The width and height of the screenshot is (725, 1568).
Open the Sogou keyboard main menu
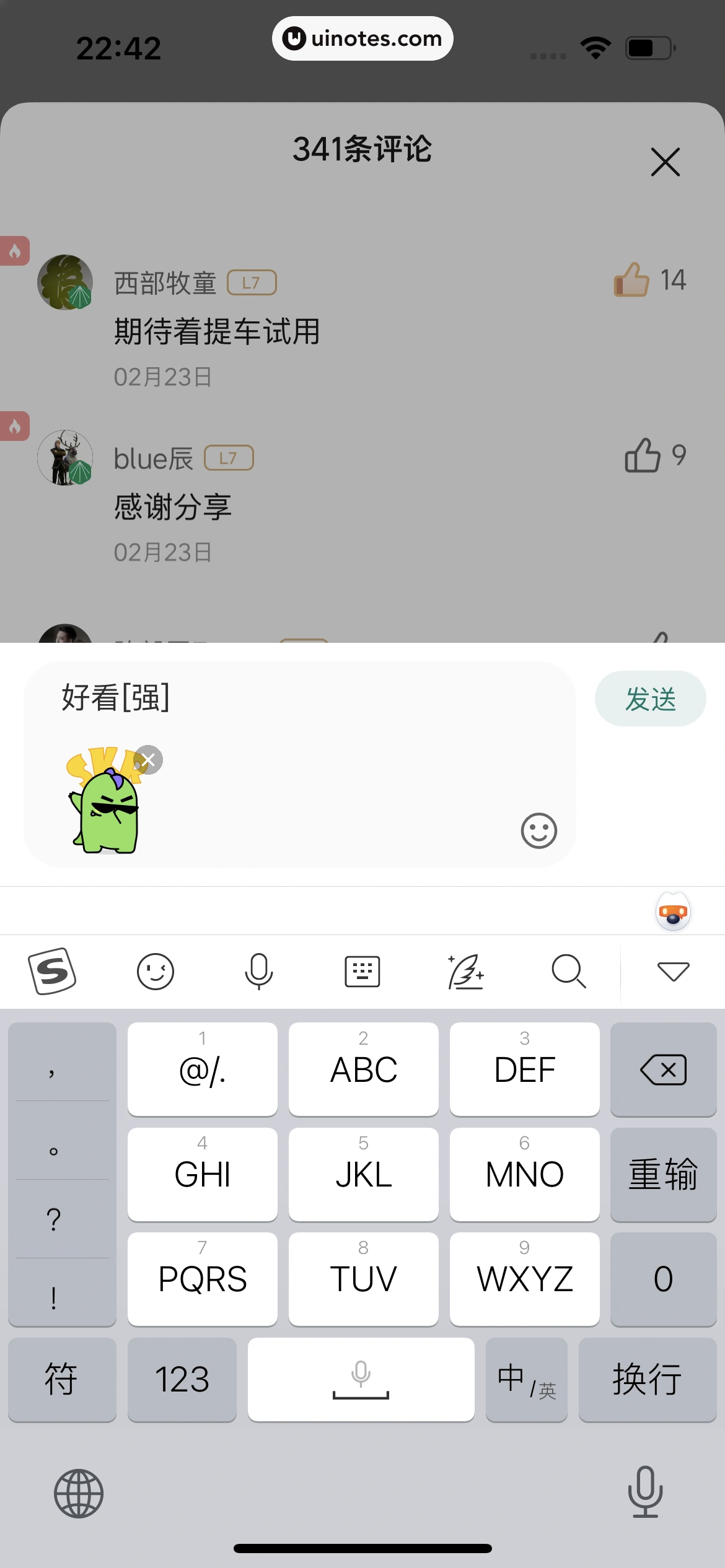click(53, 971)
